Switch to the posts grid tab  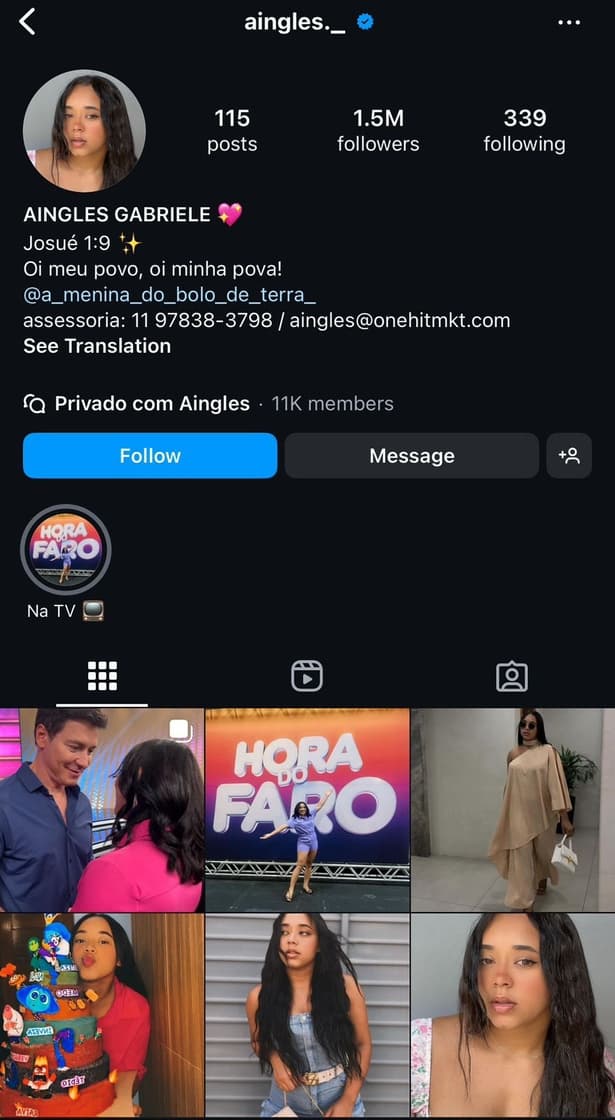click(x=102, y=677)
